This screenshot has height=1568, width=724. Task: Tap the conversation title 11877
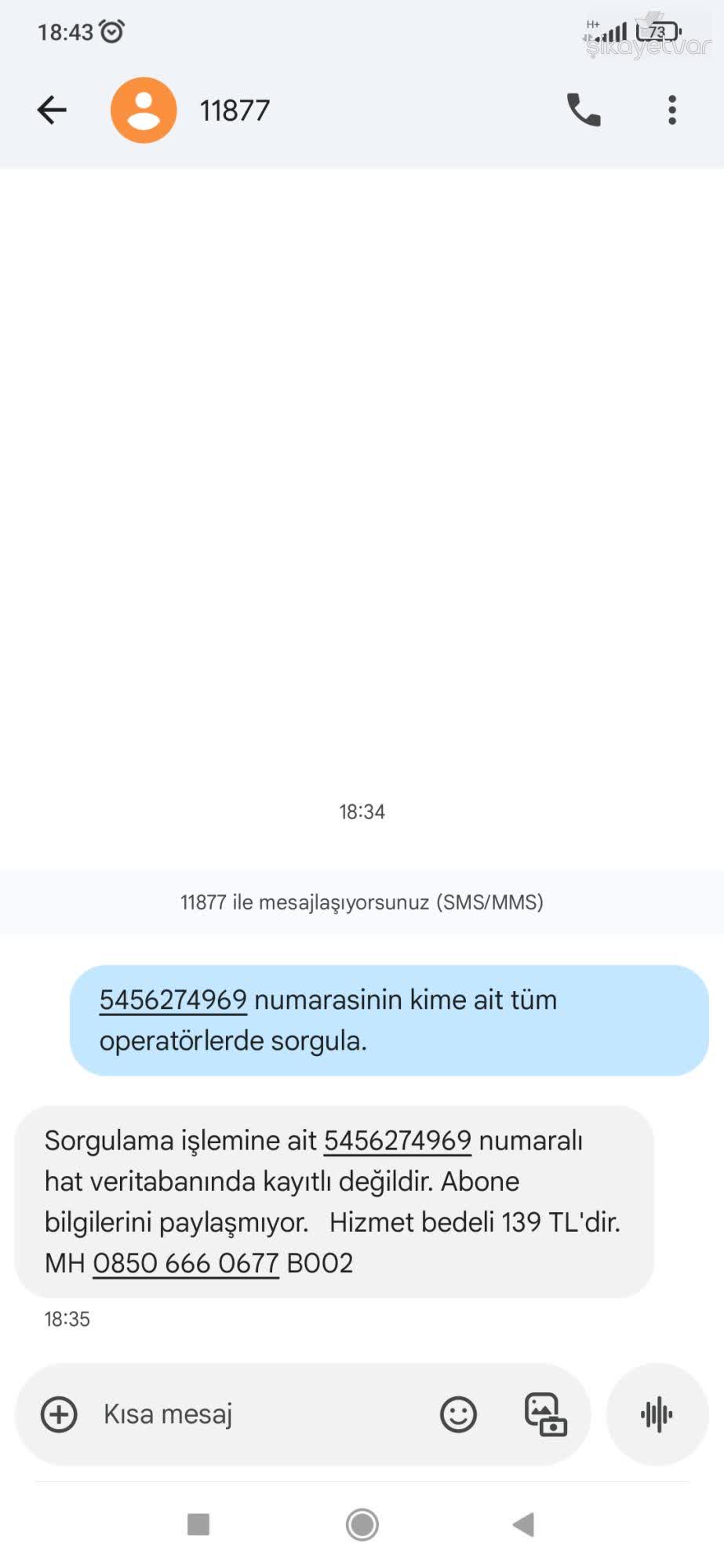(x=233, y=110)
